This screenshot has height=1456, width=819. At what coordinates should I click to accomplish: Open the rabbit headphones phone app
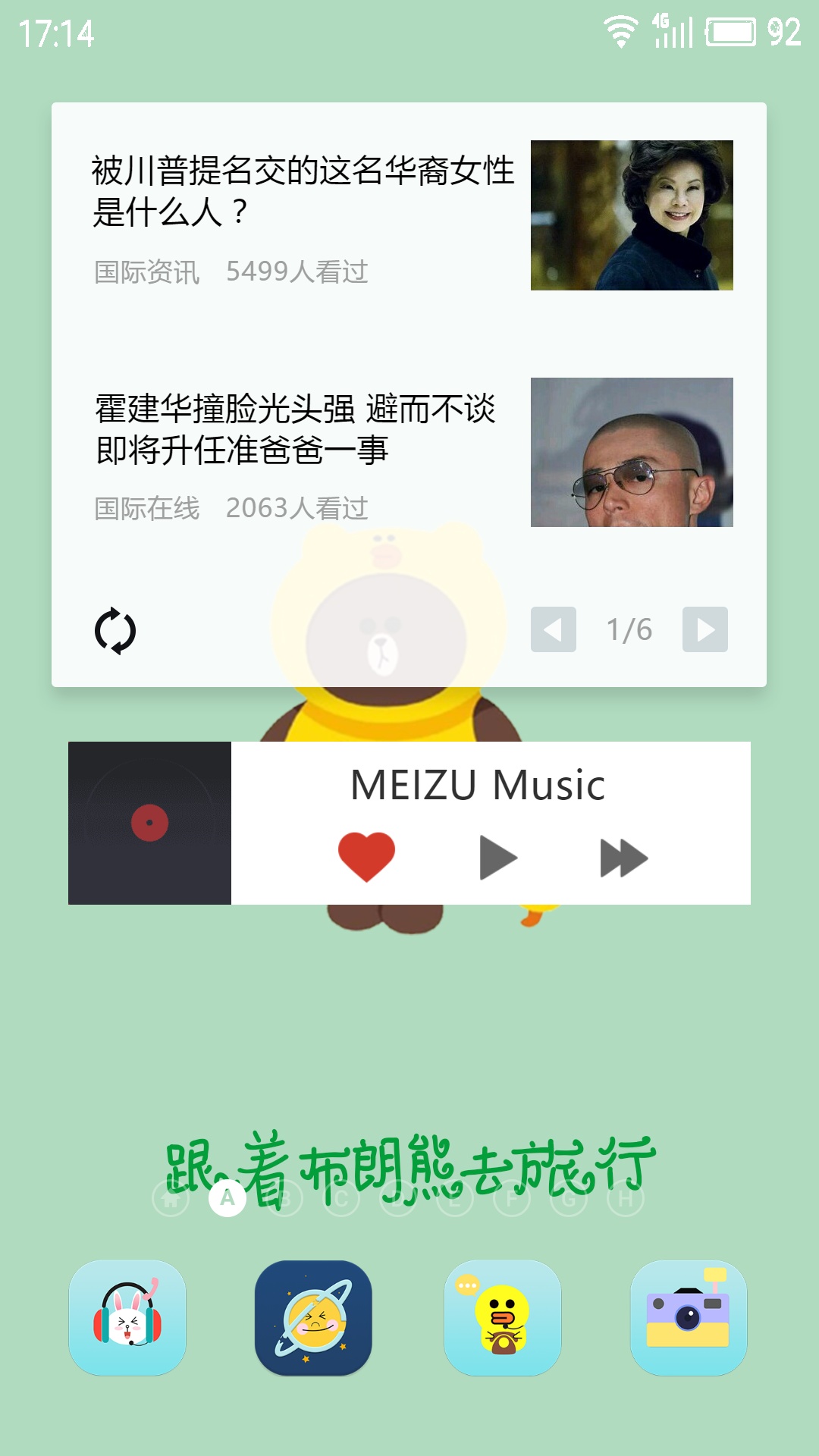[x=127, y=1318]
